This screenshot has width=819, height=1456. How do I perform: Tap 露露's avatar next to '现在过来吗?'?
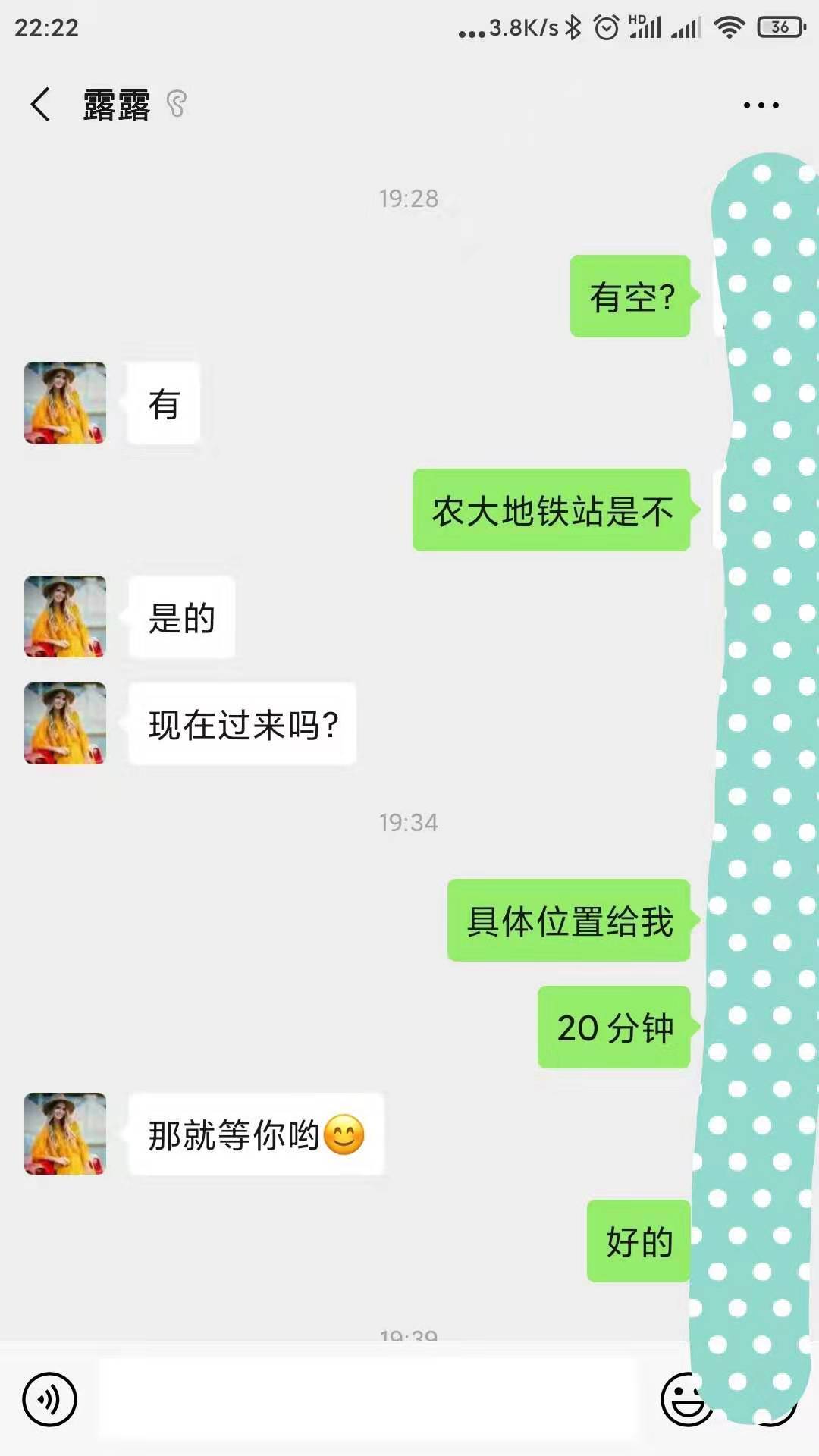64,724
